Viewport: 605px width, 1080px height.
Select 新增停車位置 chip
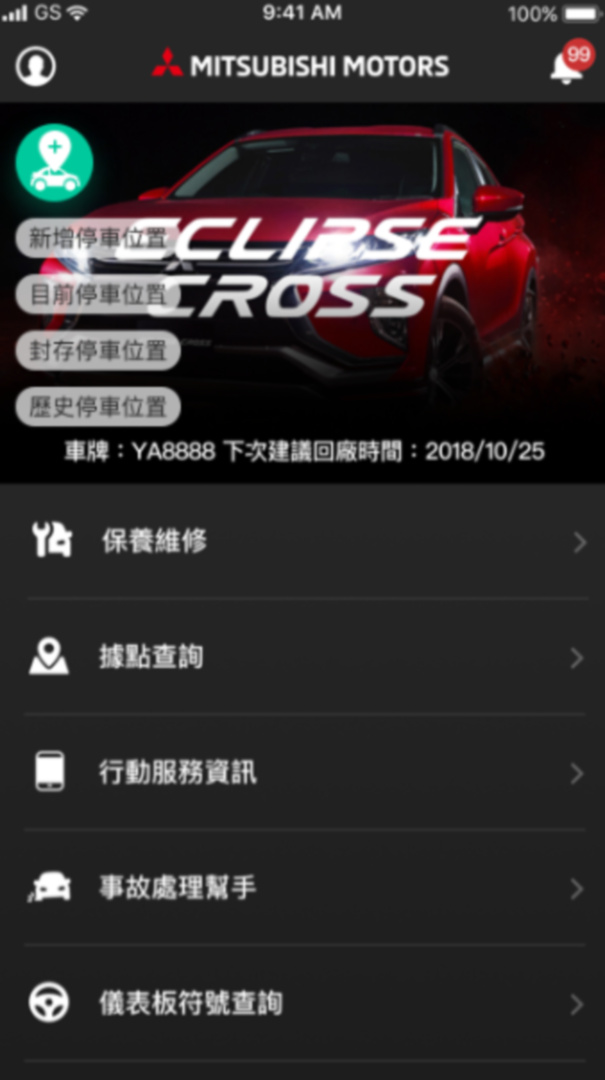click(97, 238)
